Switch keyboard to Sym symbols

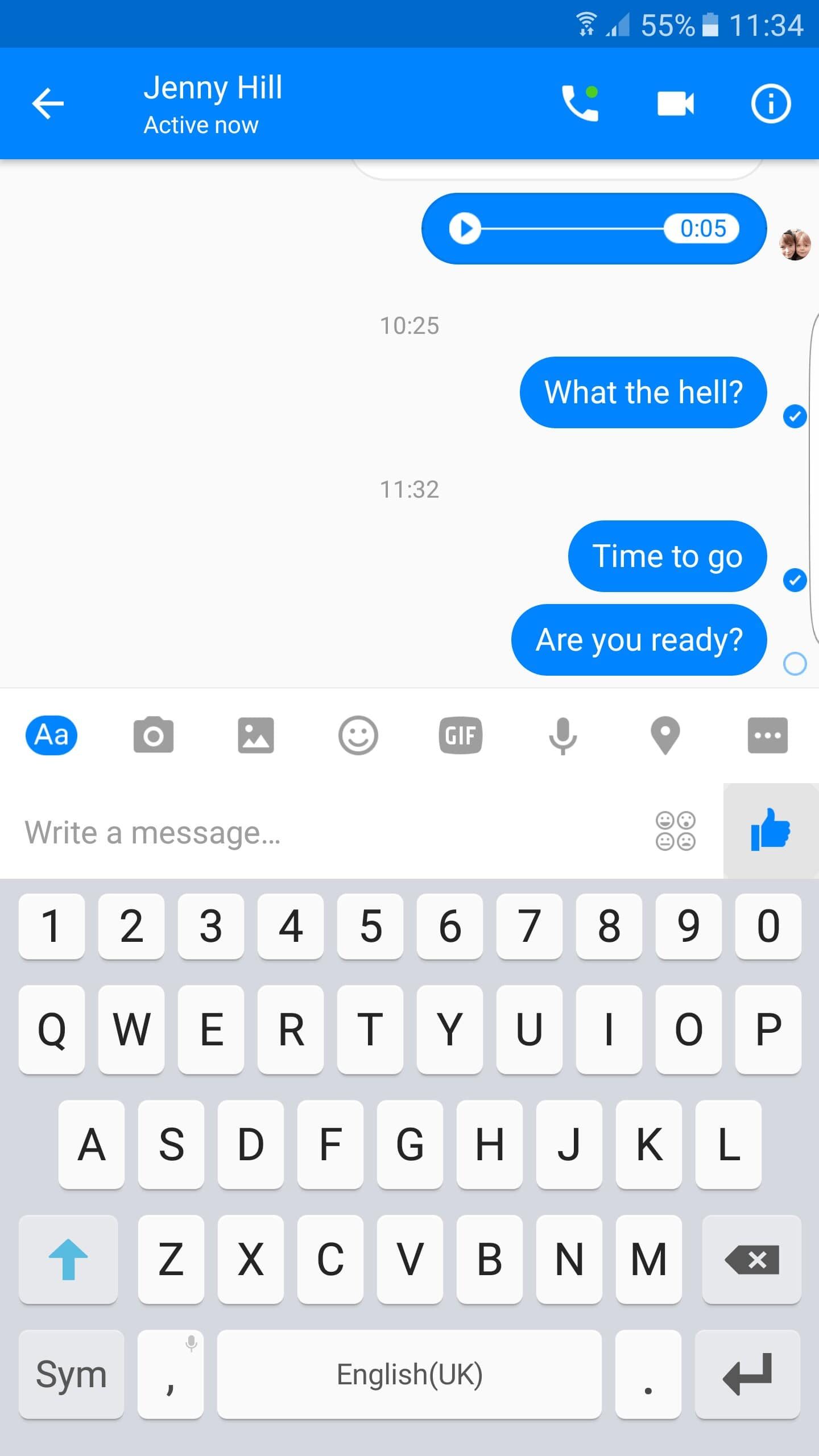click(x=71, y=1374)
